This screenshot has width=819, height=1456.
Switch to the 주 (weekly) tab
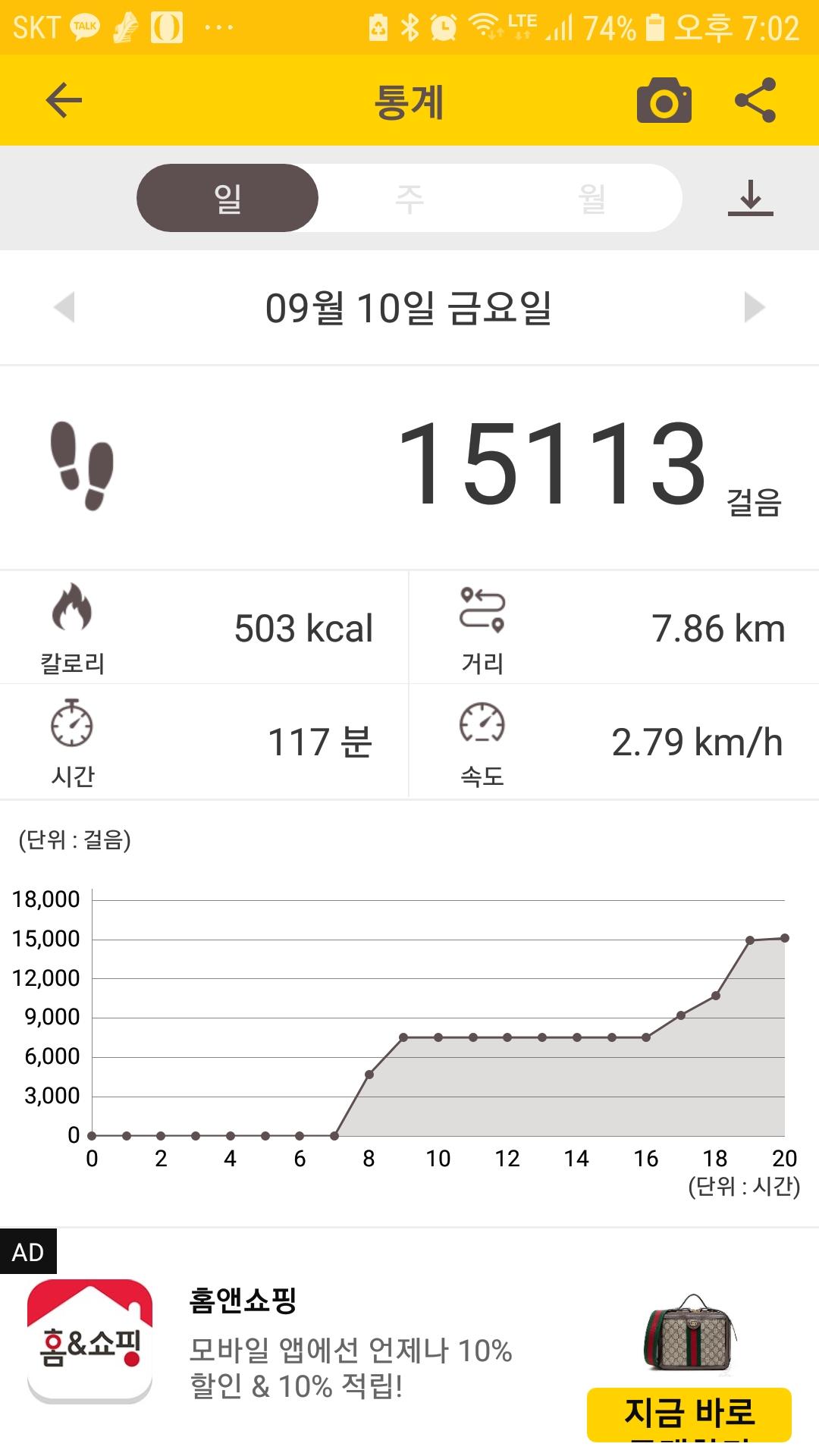(409, 199)
